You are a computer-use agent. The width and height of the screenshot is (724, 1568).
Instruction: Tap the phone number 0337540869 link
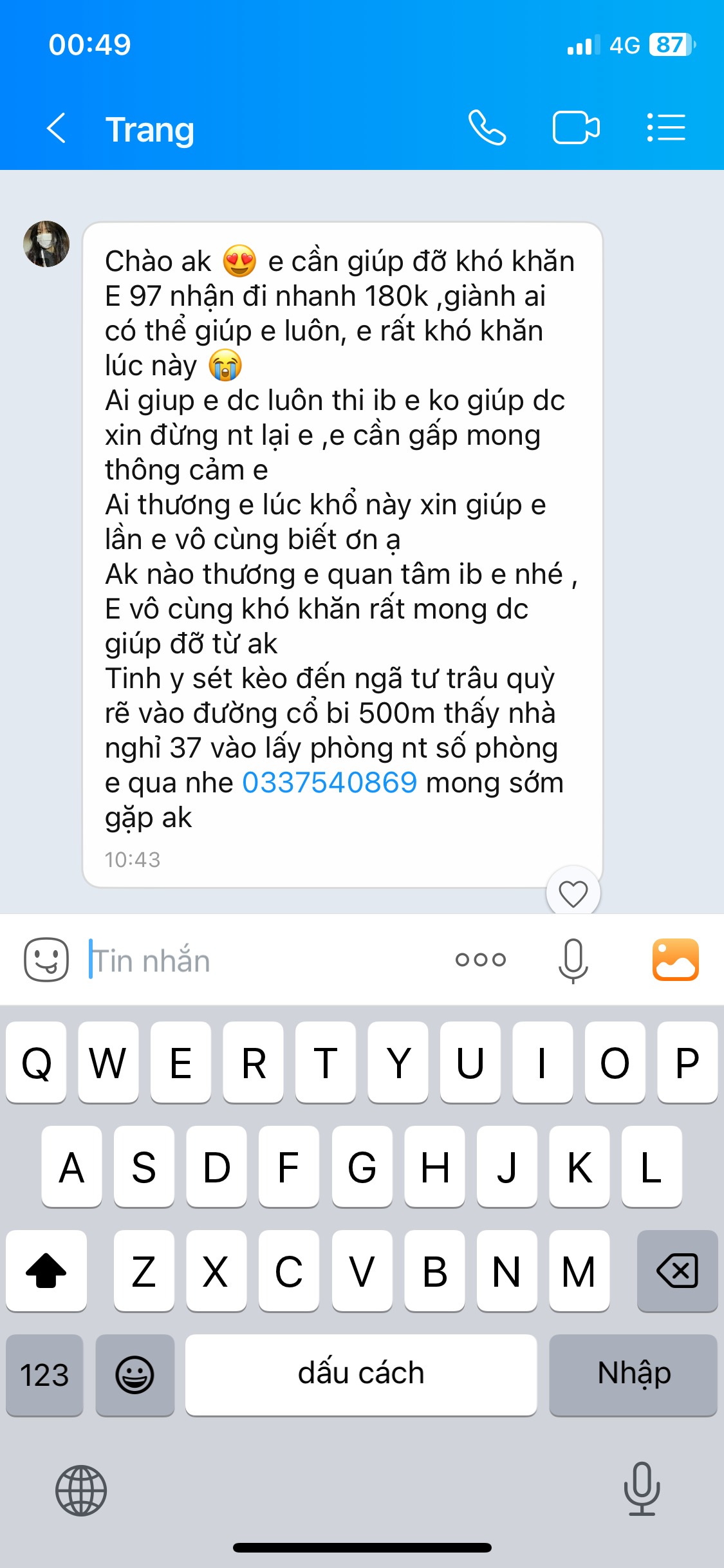pyautogui.click(x=330, y=783)
